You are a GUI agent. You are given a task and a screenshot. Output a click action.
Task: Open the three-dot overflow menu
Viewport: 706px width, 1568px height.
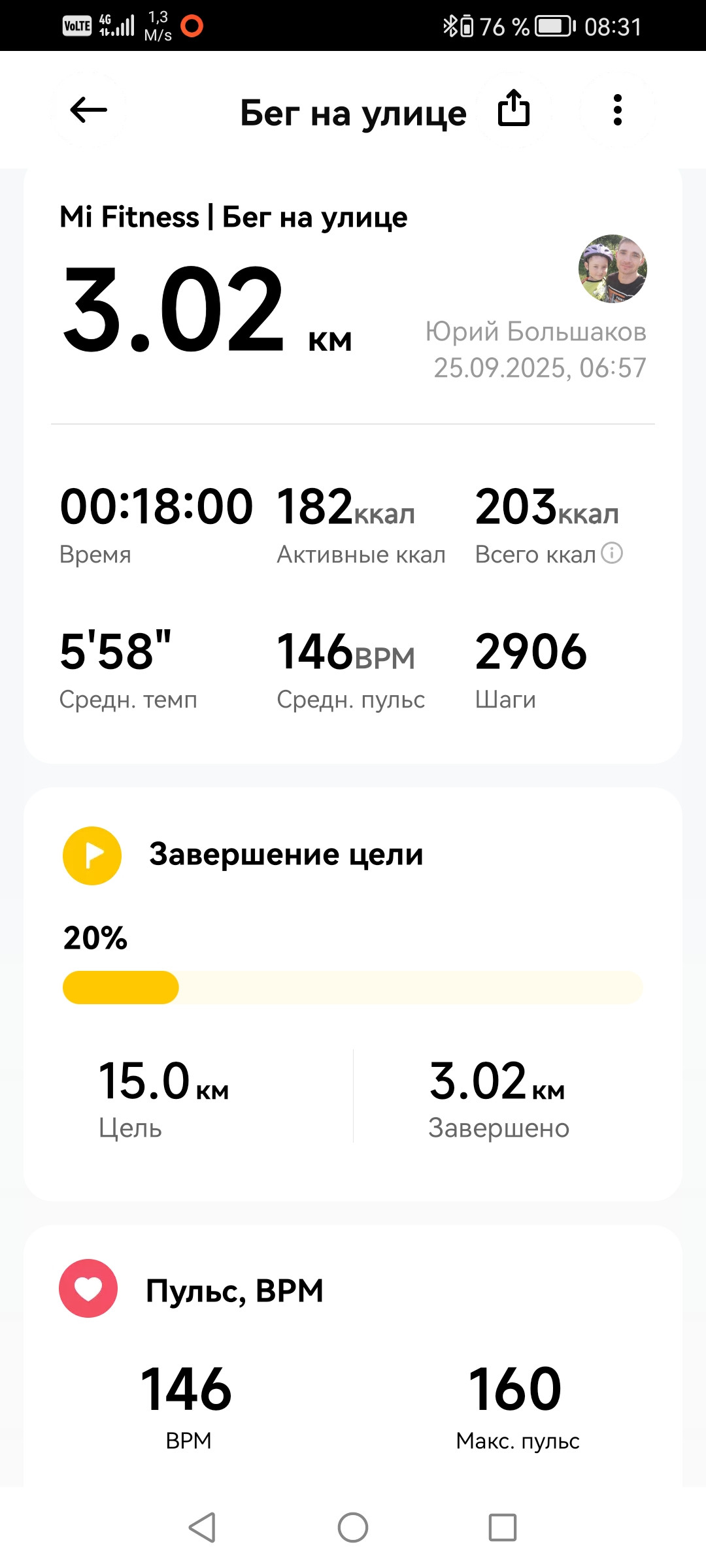click(617, 110)
